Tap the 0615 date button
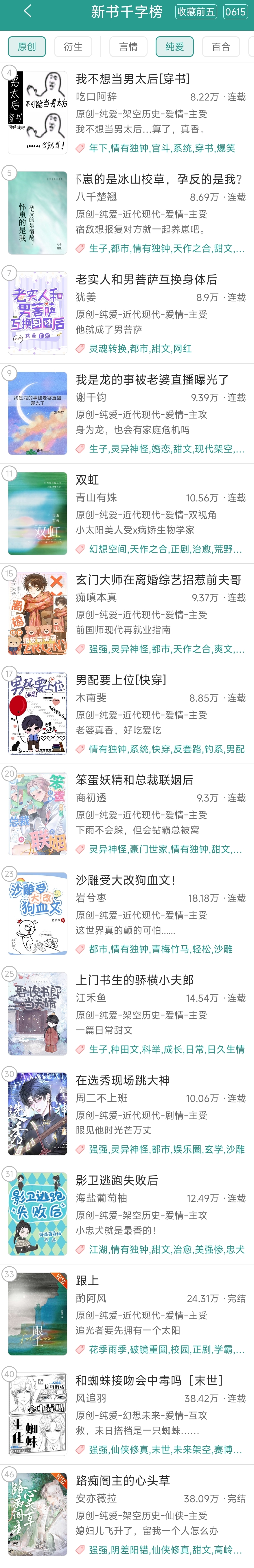Viewport: 254px width, 1568px height. [235, 12]
